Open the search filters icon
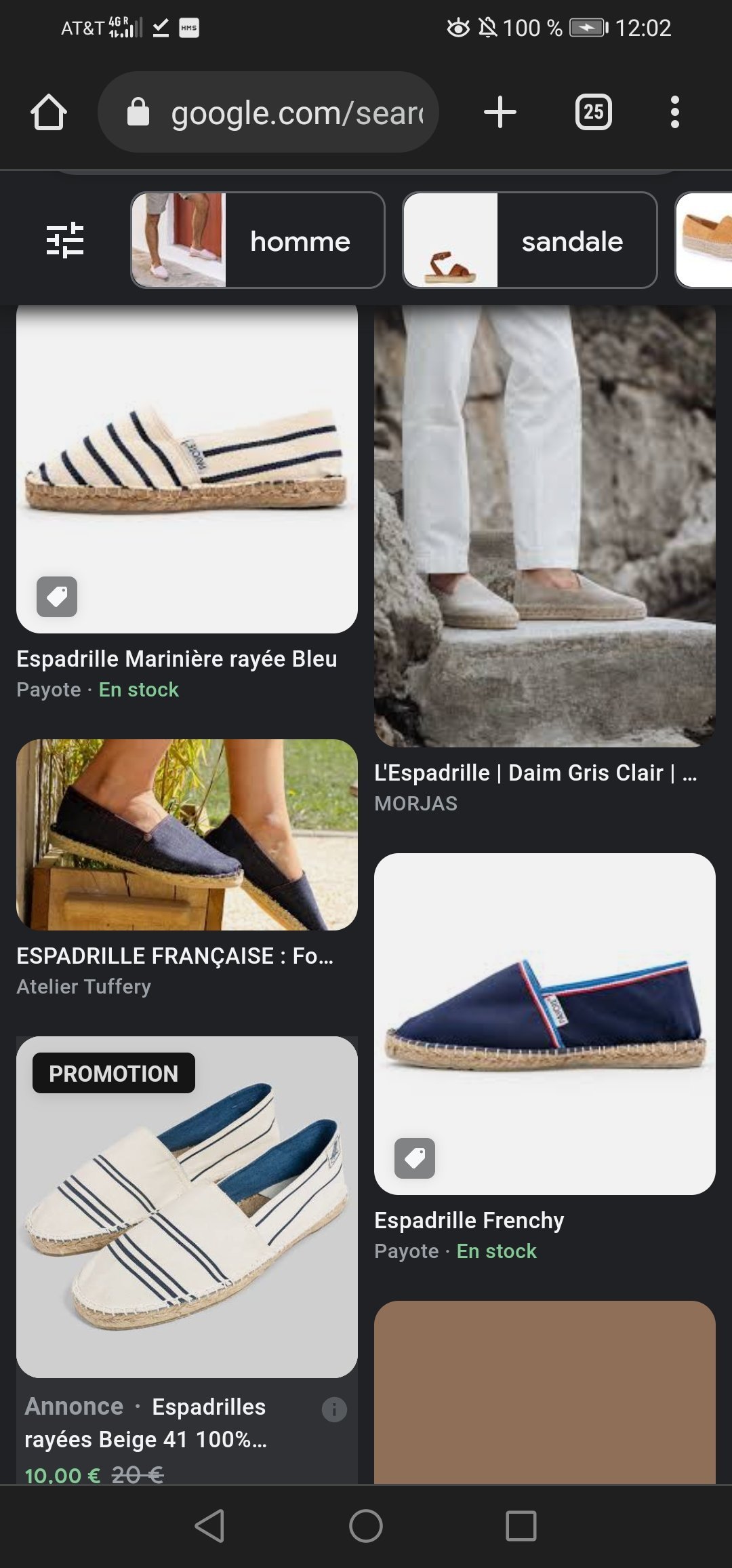The image size is (732, 1568). coord(65,240)
